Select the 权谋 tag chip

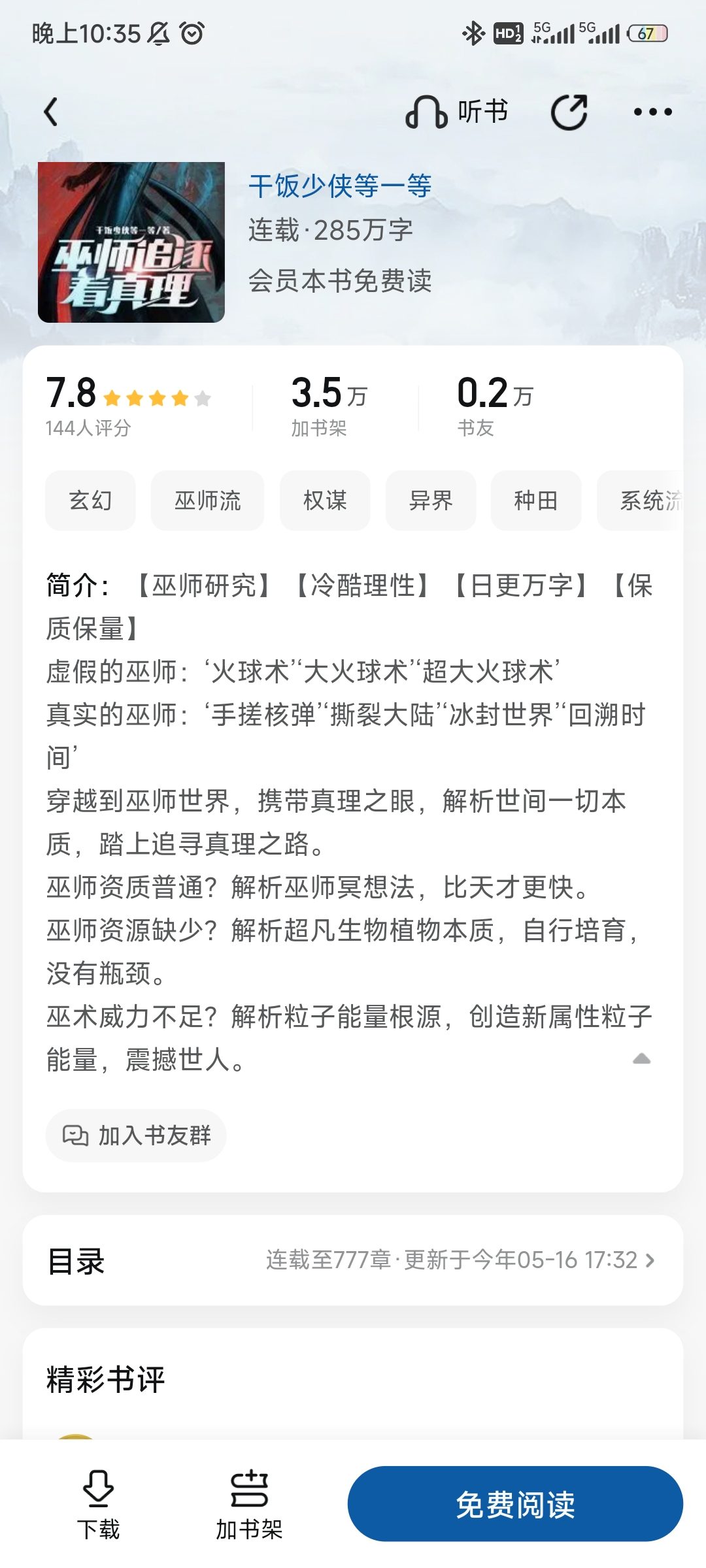pos(325,501)
